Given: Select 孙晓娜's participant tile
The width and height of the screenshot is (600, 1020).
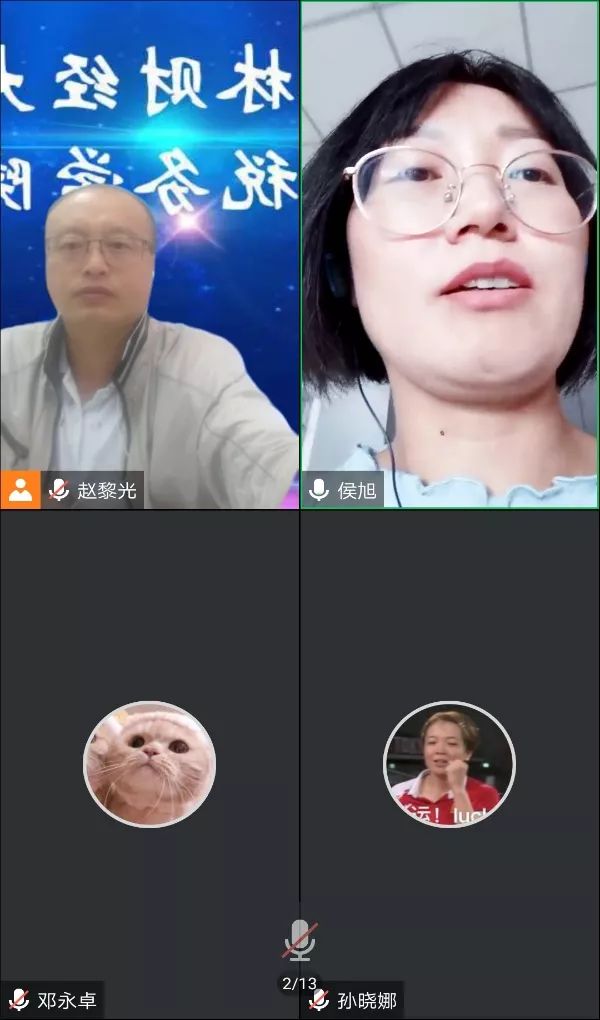Looking at the screenshot, I should tap(450, 764).
